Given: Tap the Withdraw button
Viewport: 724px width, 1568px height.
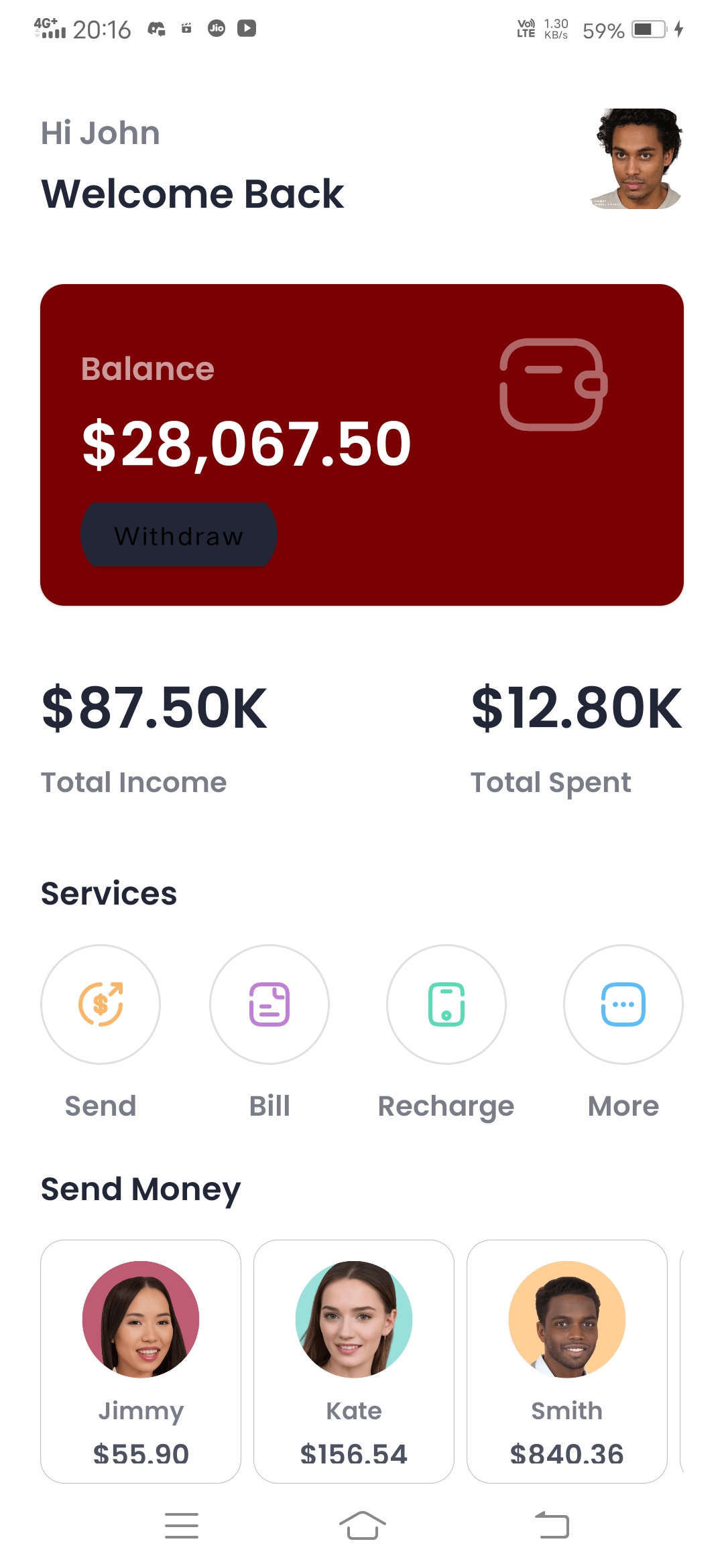Looking at the screenshot, I should pyautogui.click(x=179, y=535).
